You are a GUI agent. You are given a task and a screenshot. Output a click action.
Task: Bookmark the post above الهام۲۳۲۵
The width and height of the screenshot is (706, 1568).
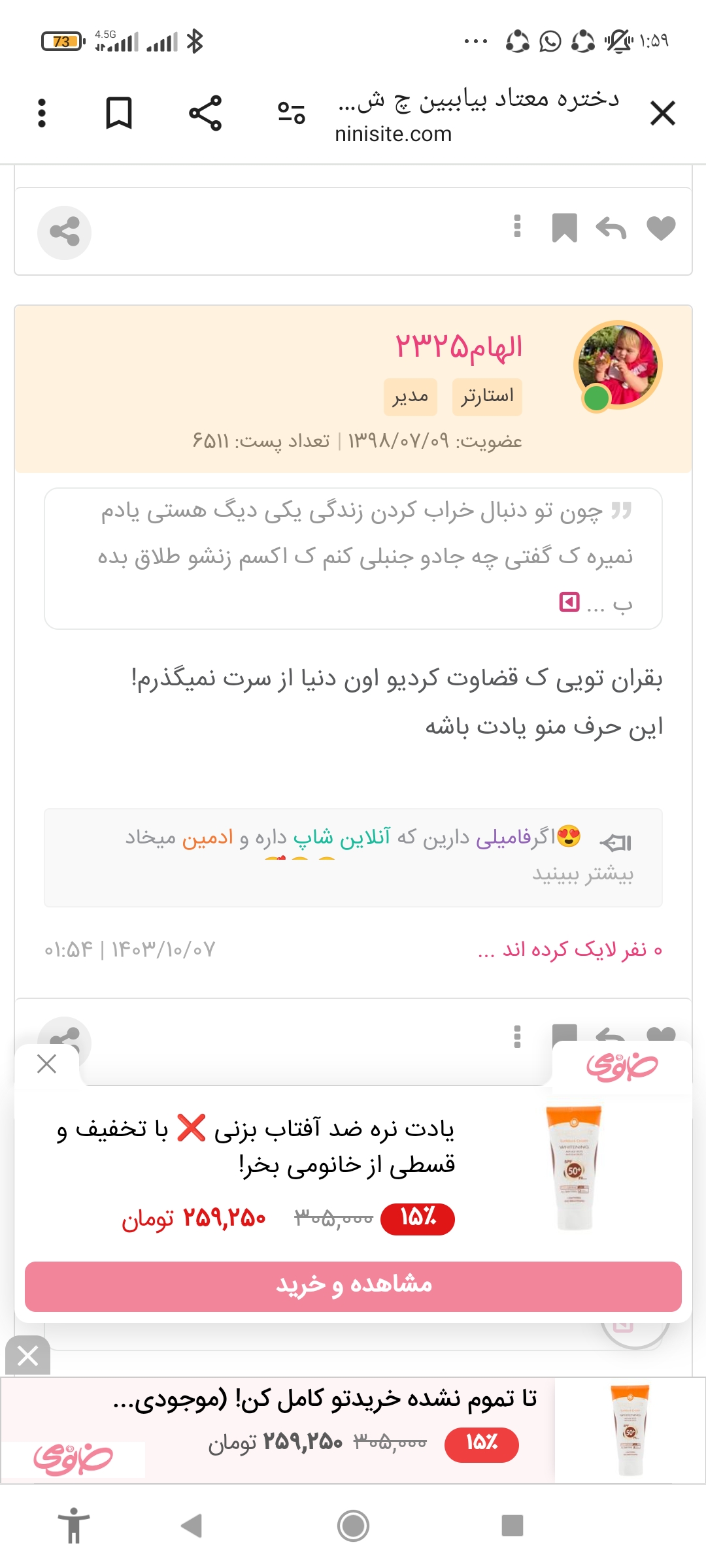[x=564, y=229]
